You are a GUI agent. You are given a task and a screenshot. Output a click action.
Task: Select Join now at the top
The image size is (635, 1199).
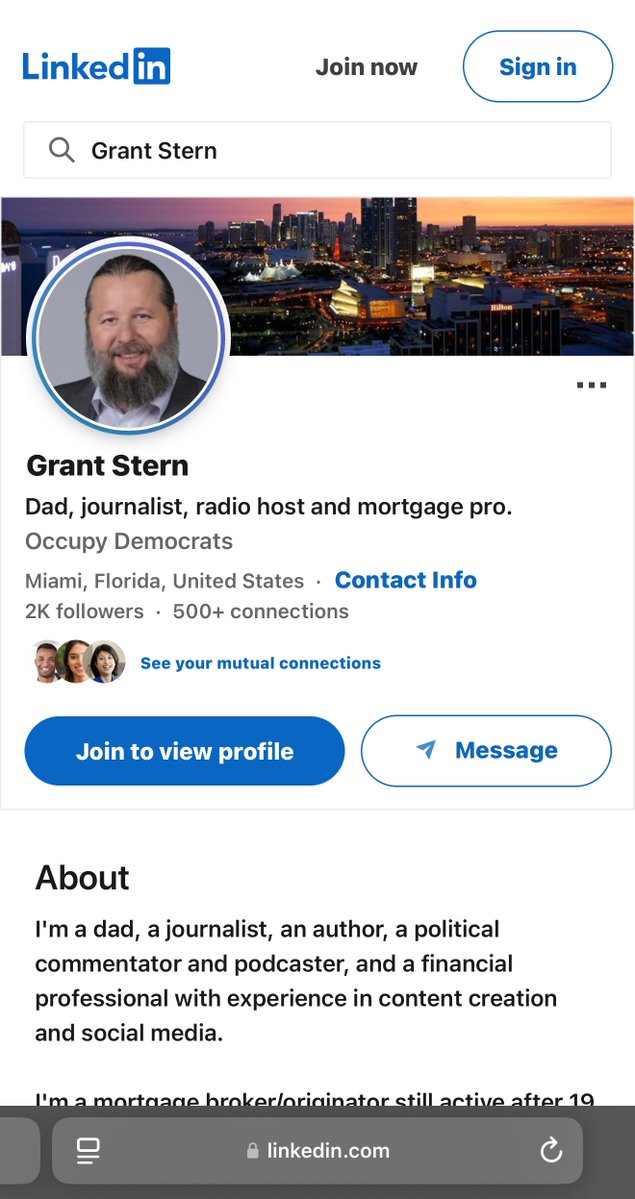coord(366,67)
